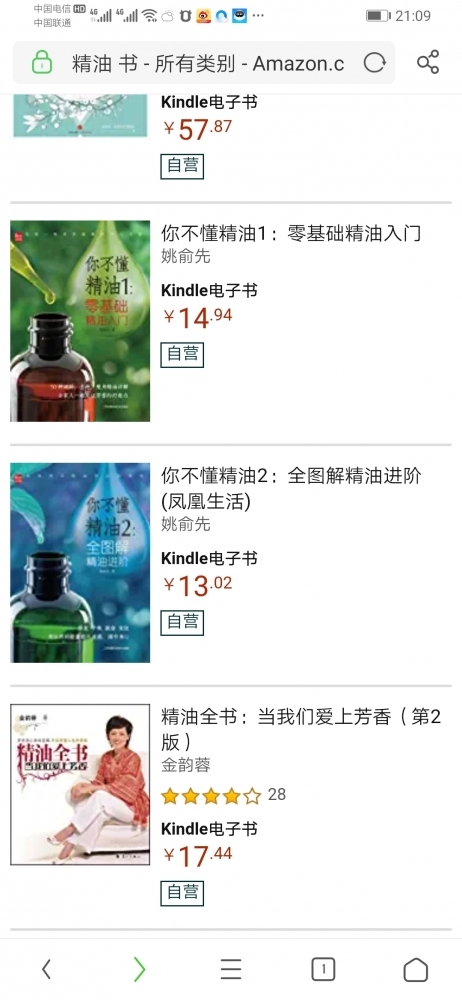Open the cover image of 精油全书
The image size is (462, 1000).
[80, 784]
